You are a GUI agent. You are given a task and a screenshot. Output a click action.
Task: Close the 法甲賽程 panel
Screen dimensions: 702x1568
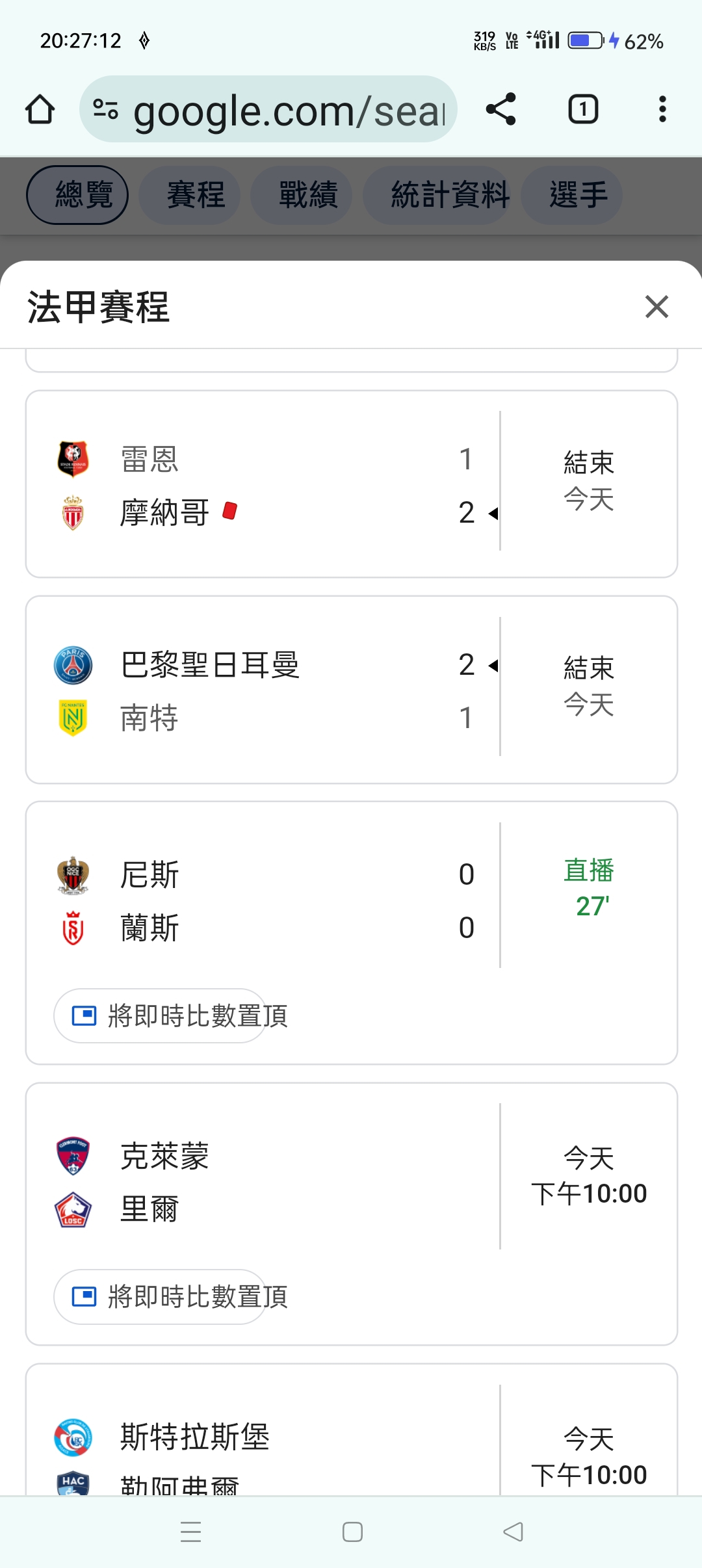[656, 306]
